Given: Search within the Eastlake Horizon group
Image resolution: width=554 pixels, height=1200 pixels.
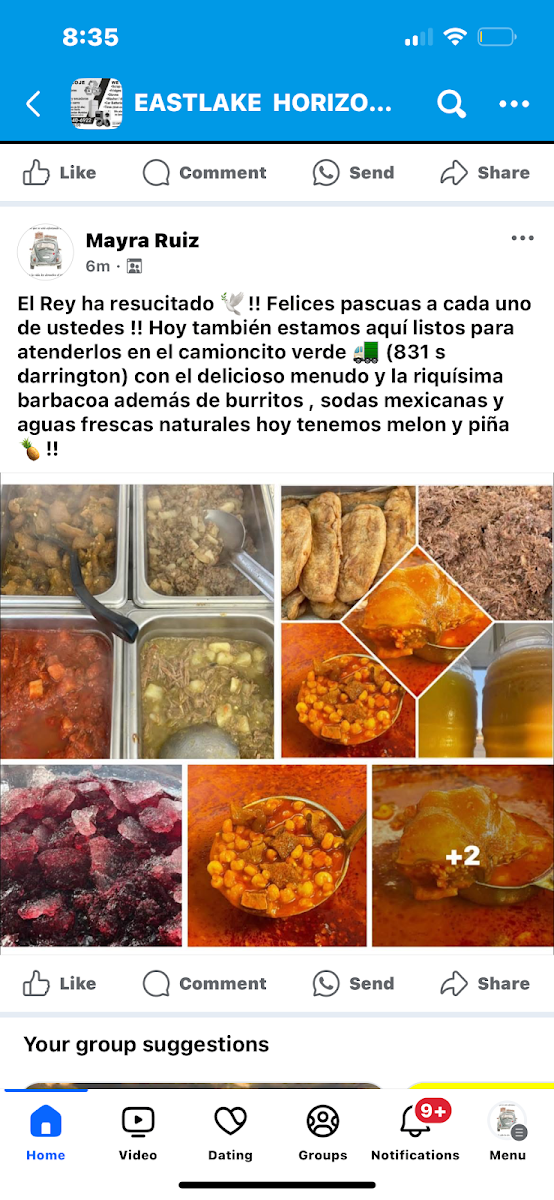Looking at the screenshot, I should [x=451, y=104].
